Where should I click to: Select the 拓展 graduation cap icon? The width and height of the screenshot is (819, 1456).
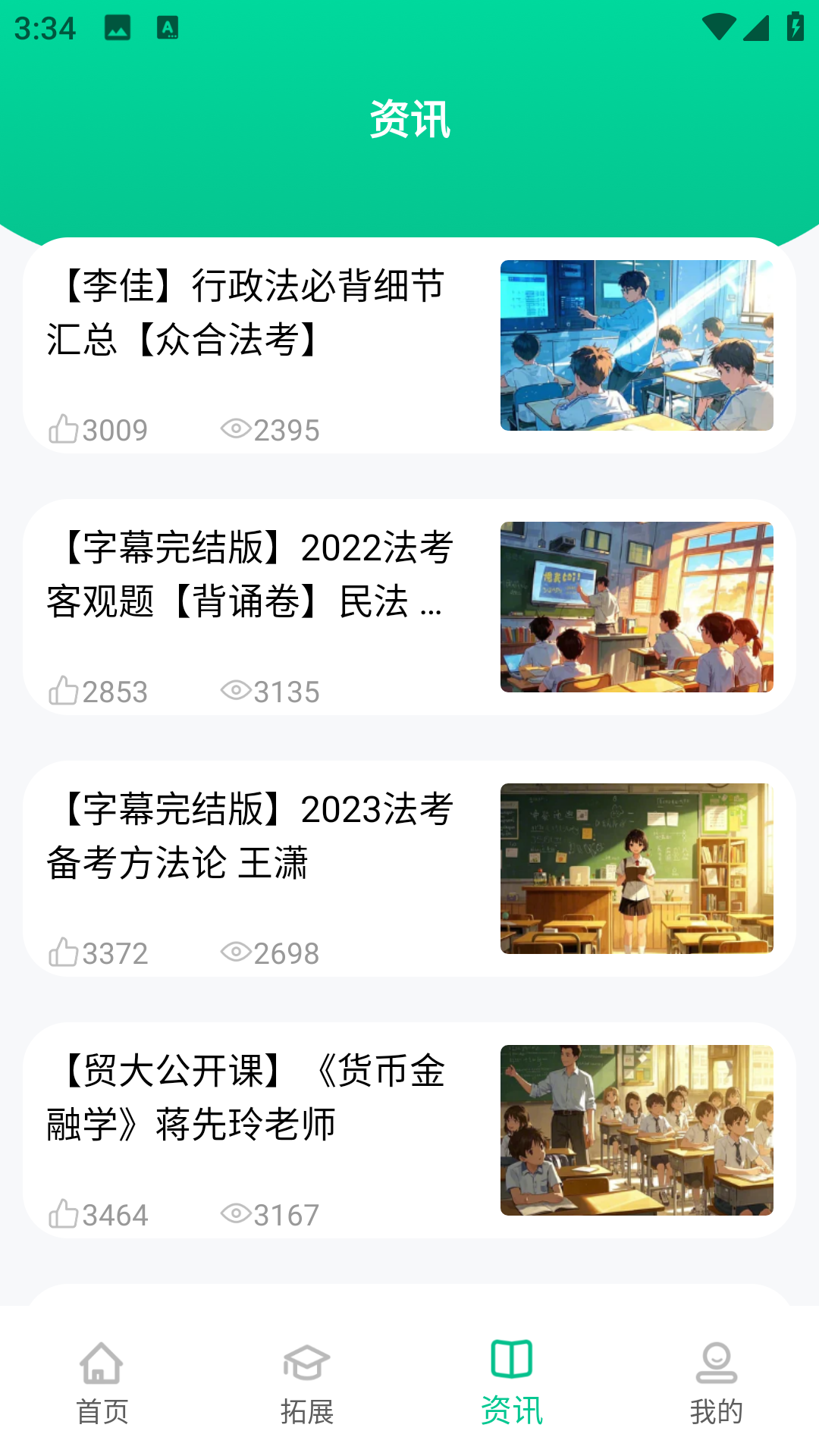pyautogui.click(x=306, y=1365)
